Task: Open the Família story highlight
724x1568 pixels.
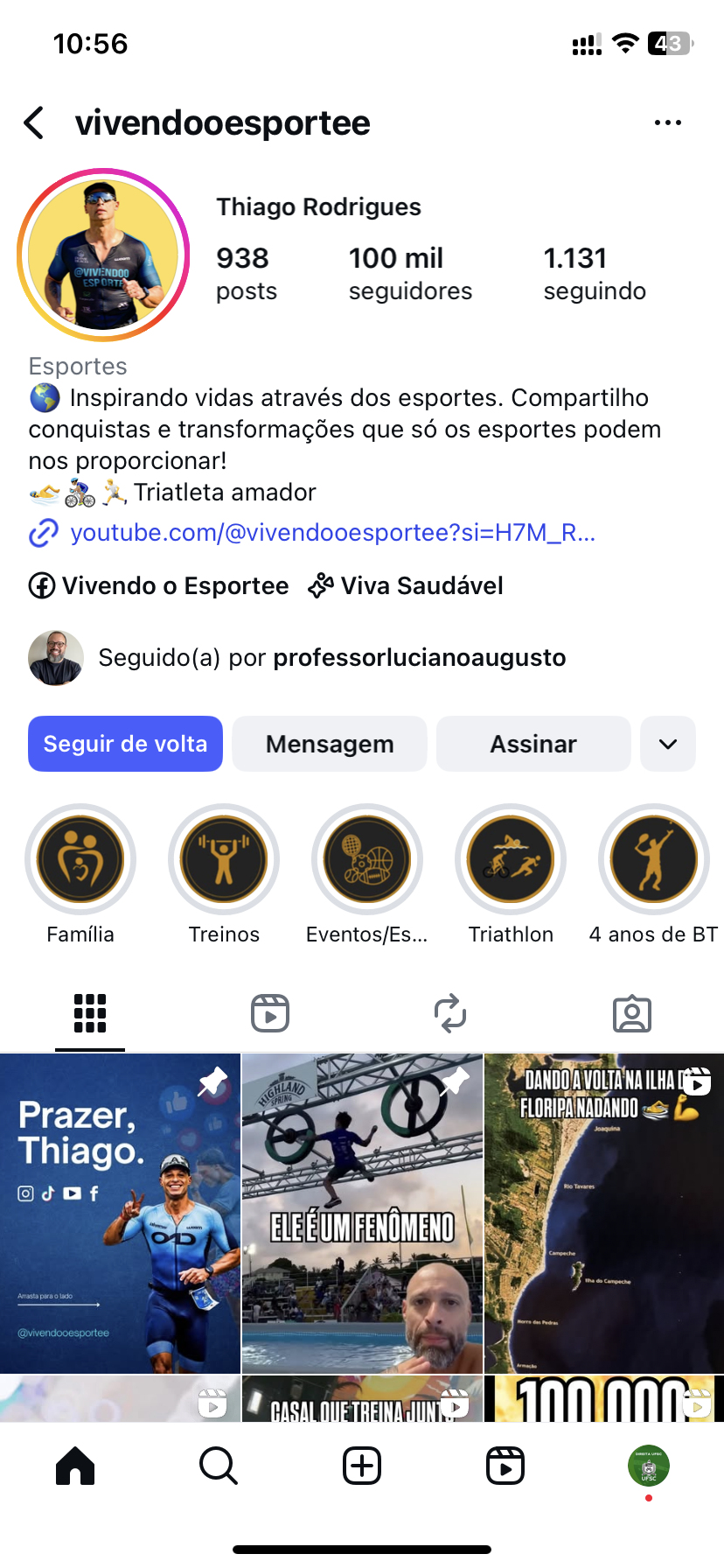Action: tap(80, 860)
